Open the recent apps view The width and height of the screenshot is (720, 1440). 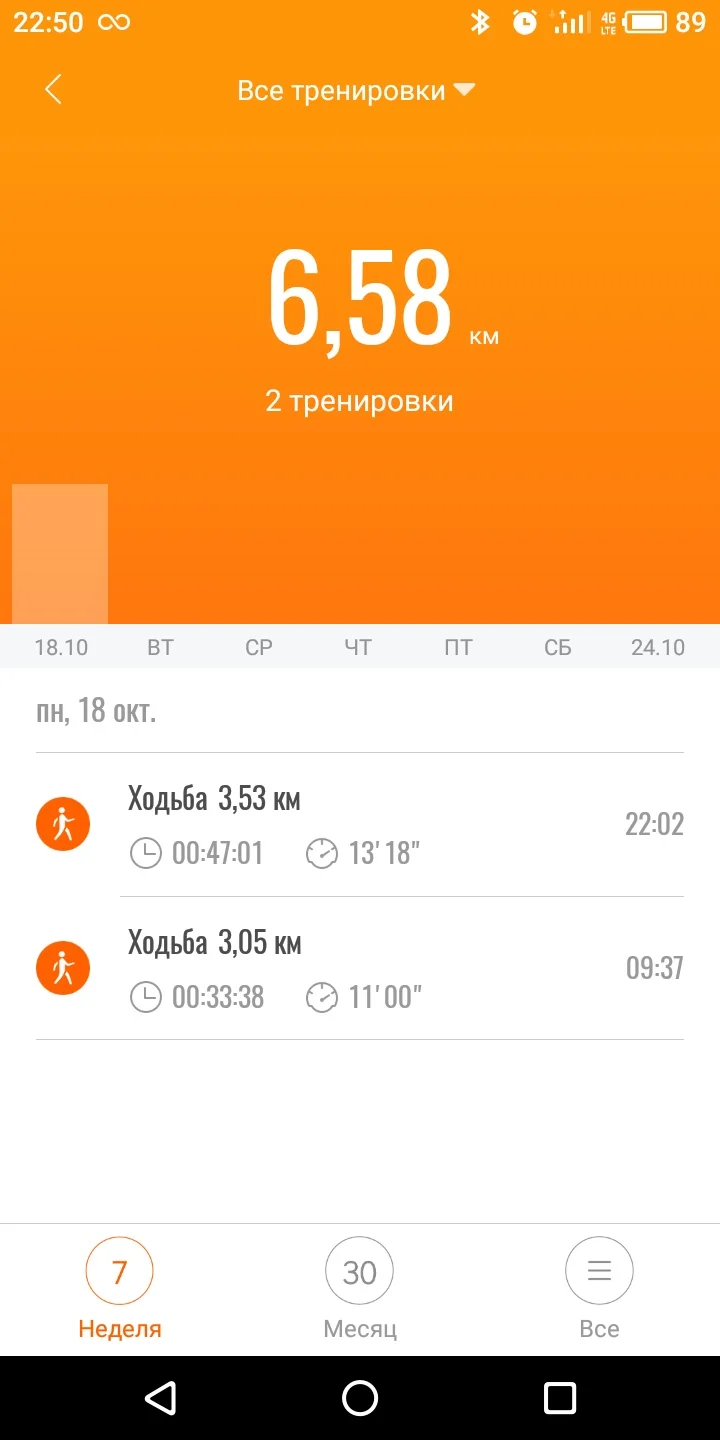[x=560, y=1397]
